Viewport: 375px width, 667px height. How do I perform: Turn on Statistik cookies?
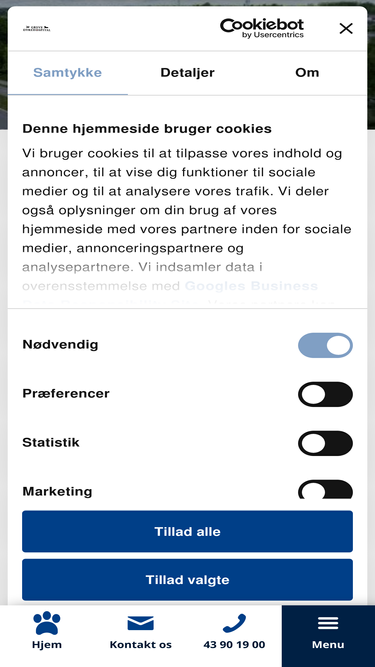coord(325,443)
